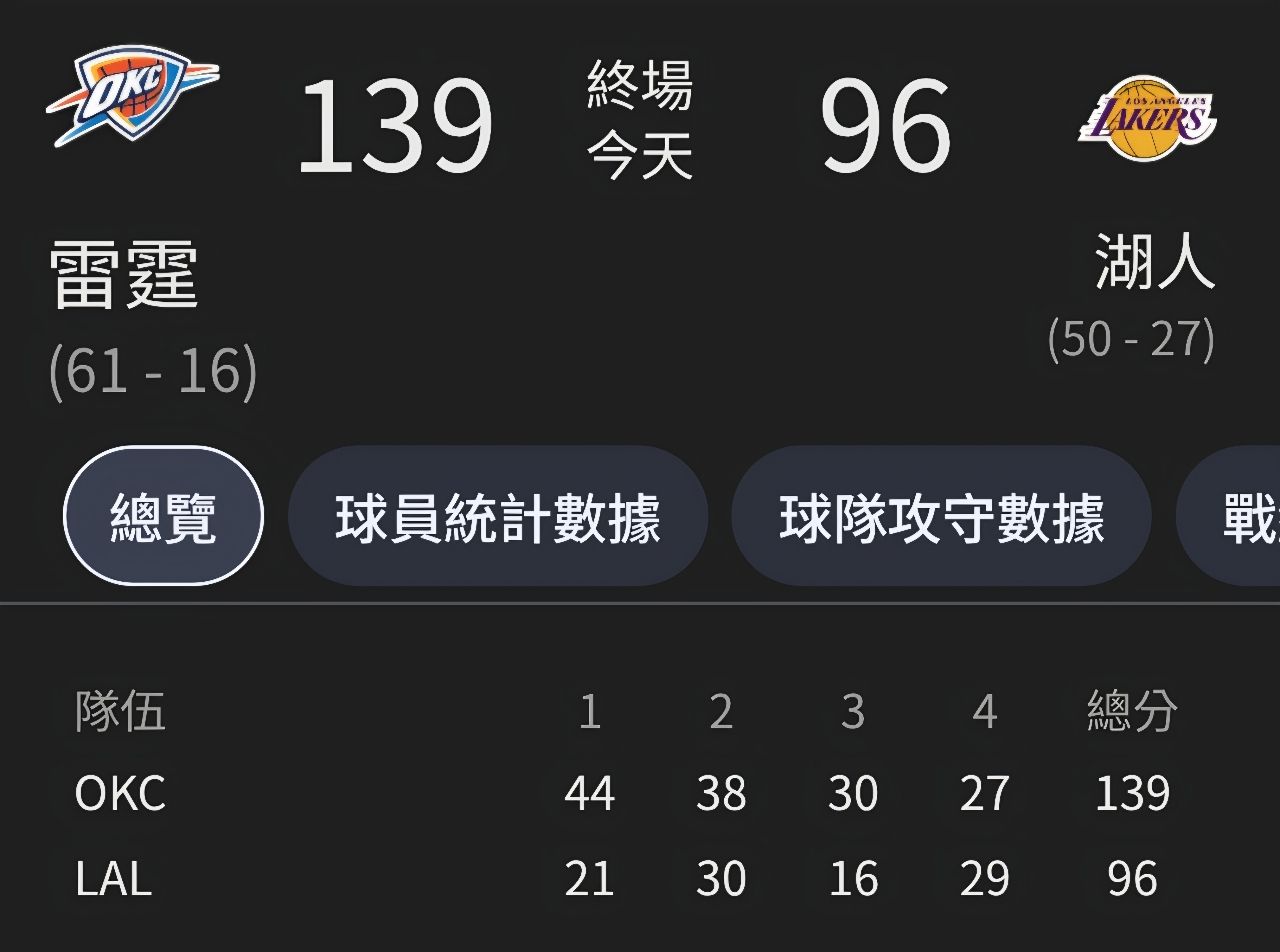Select the 總覽 overview tab

163,516
